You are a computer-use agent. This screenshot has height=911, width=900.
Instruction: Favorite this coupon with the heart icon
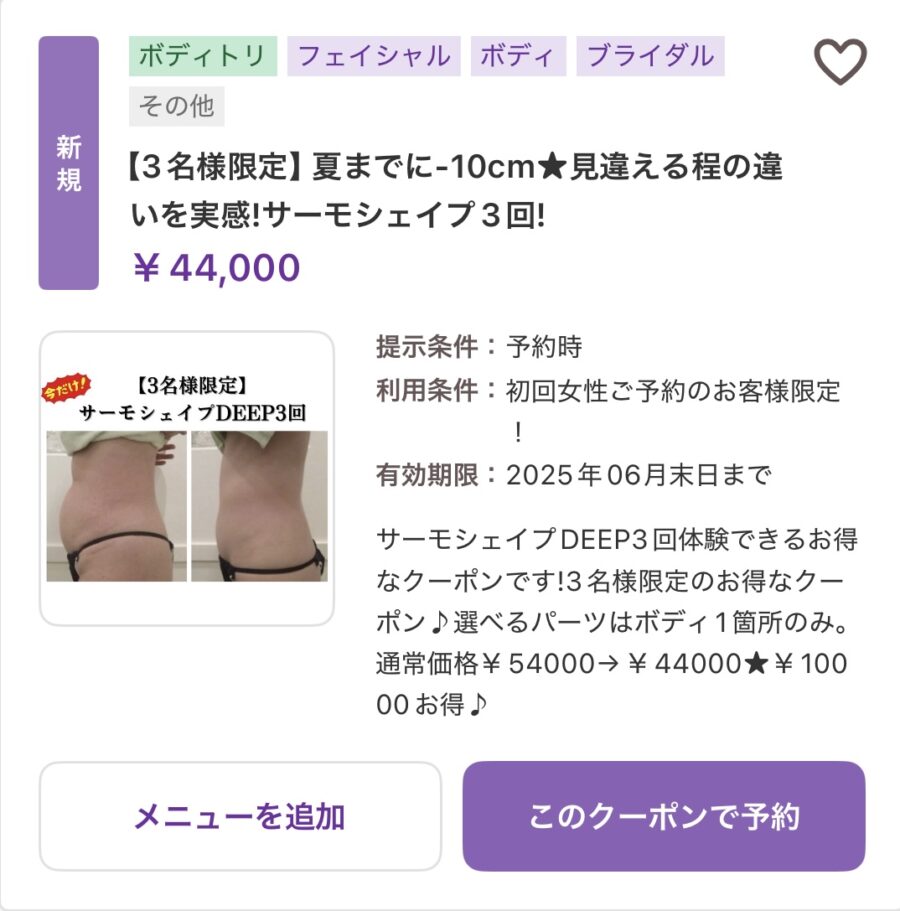839,62
